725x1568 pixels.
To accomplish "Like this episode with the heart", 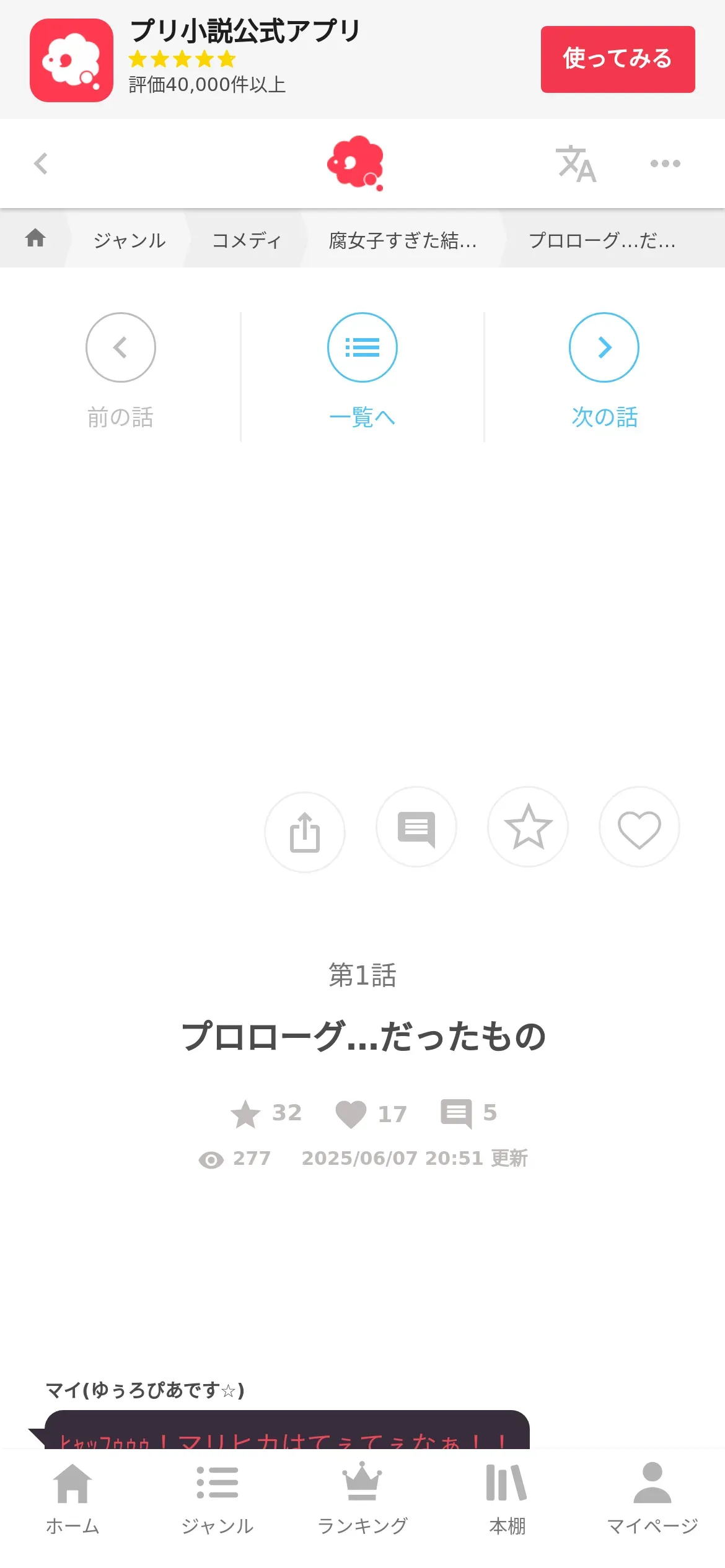I will (x=639, y=827).
